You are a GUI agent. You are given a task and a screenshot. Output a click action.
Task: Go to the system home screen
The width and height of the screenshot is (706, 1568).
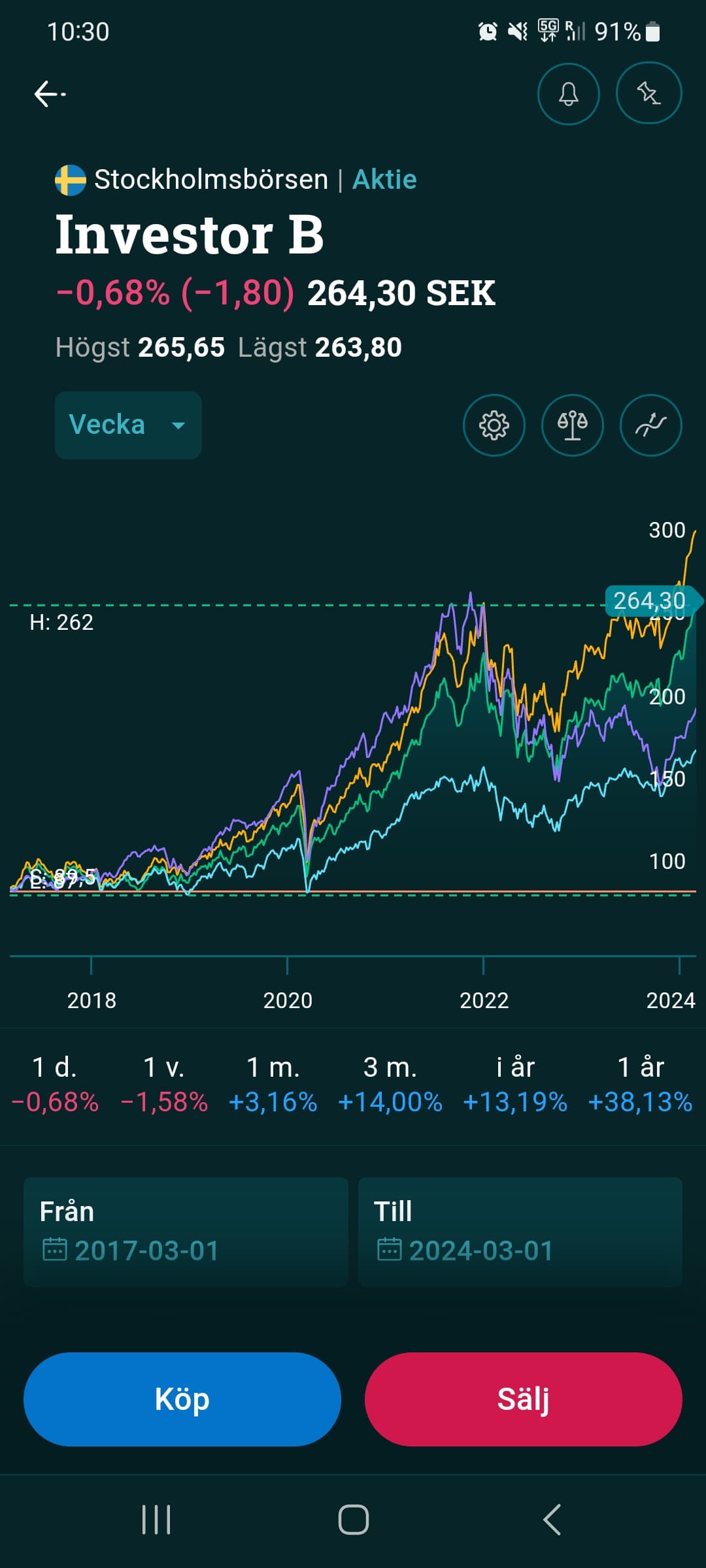click(x=353, y=1520)
